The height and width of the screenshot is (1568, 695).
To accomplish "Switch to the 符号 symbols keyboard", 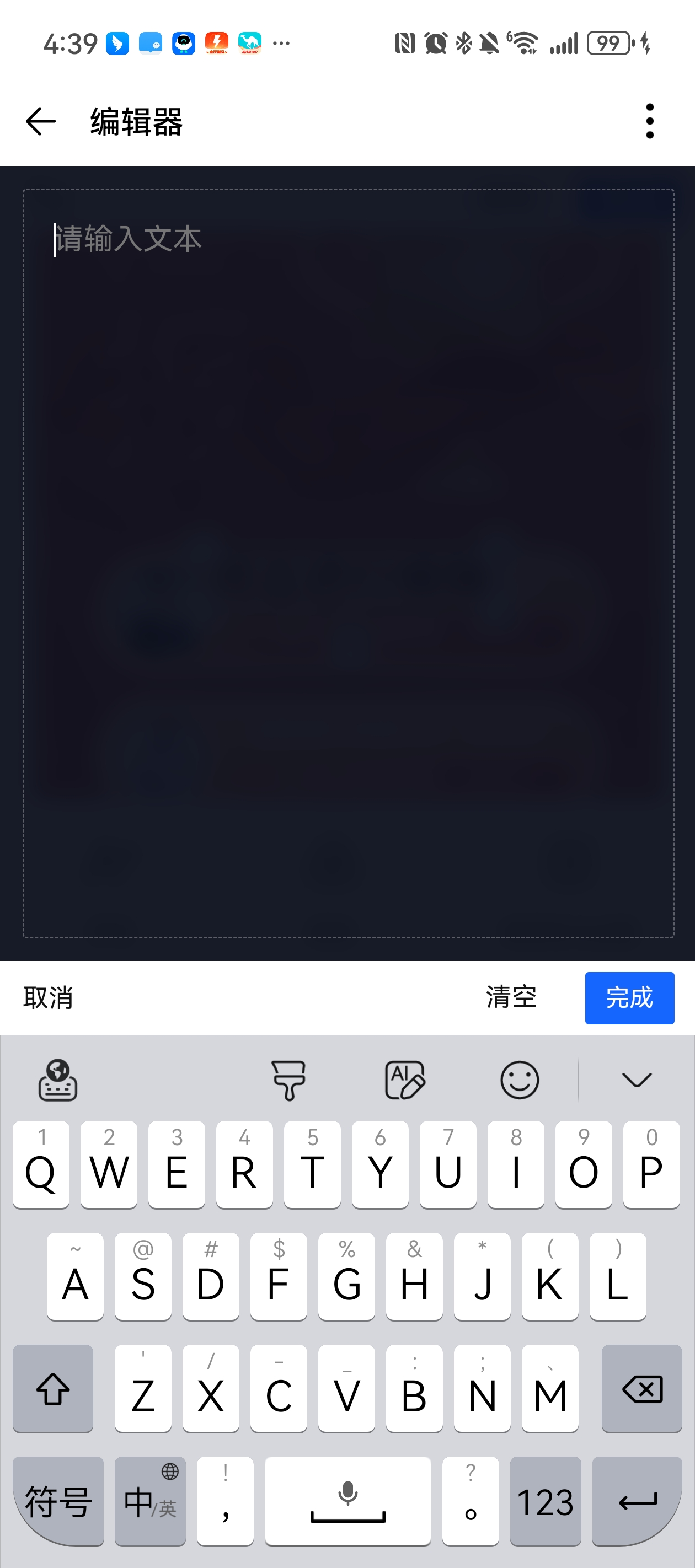I will pyautogui.click(x=58, y=1501).
